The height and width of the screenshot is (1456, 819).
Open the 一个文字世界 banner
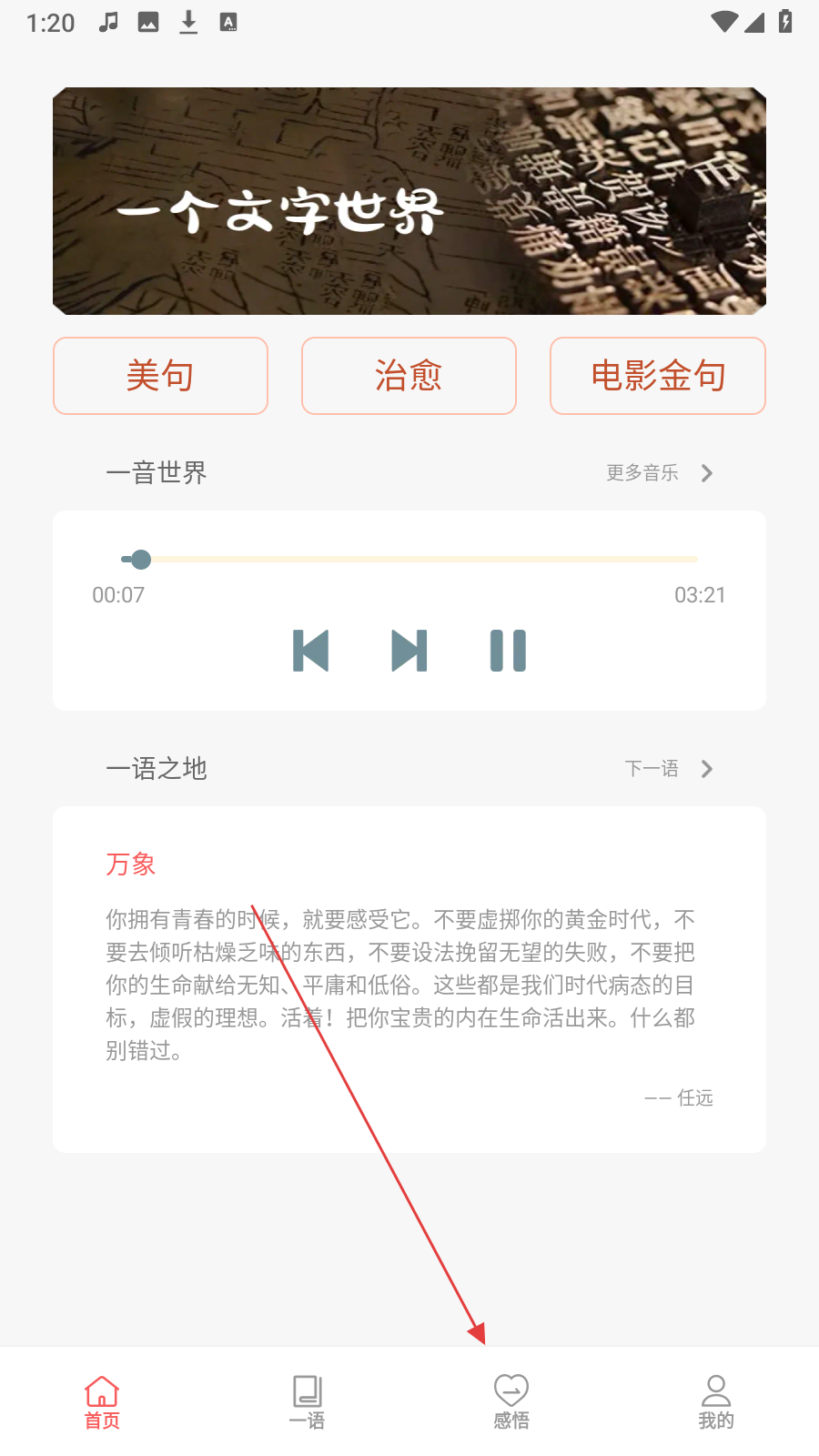[409, 201]
